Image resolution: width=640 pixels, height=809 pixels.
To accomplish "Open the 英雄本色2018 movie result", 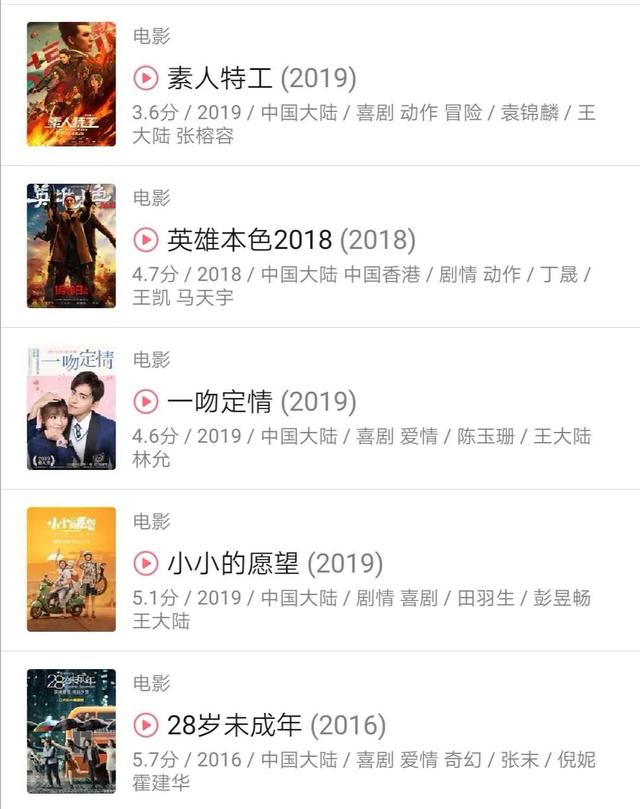I will click(x=290, y=240).
